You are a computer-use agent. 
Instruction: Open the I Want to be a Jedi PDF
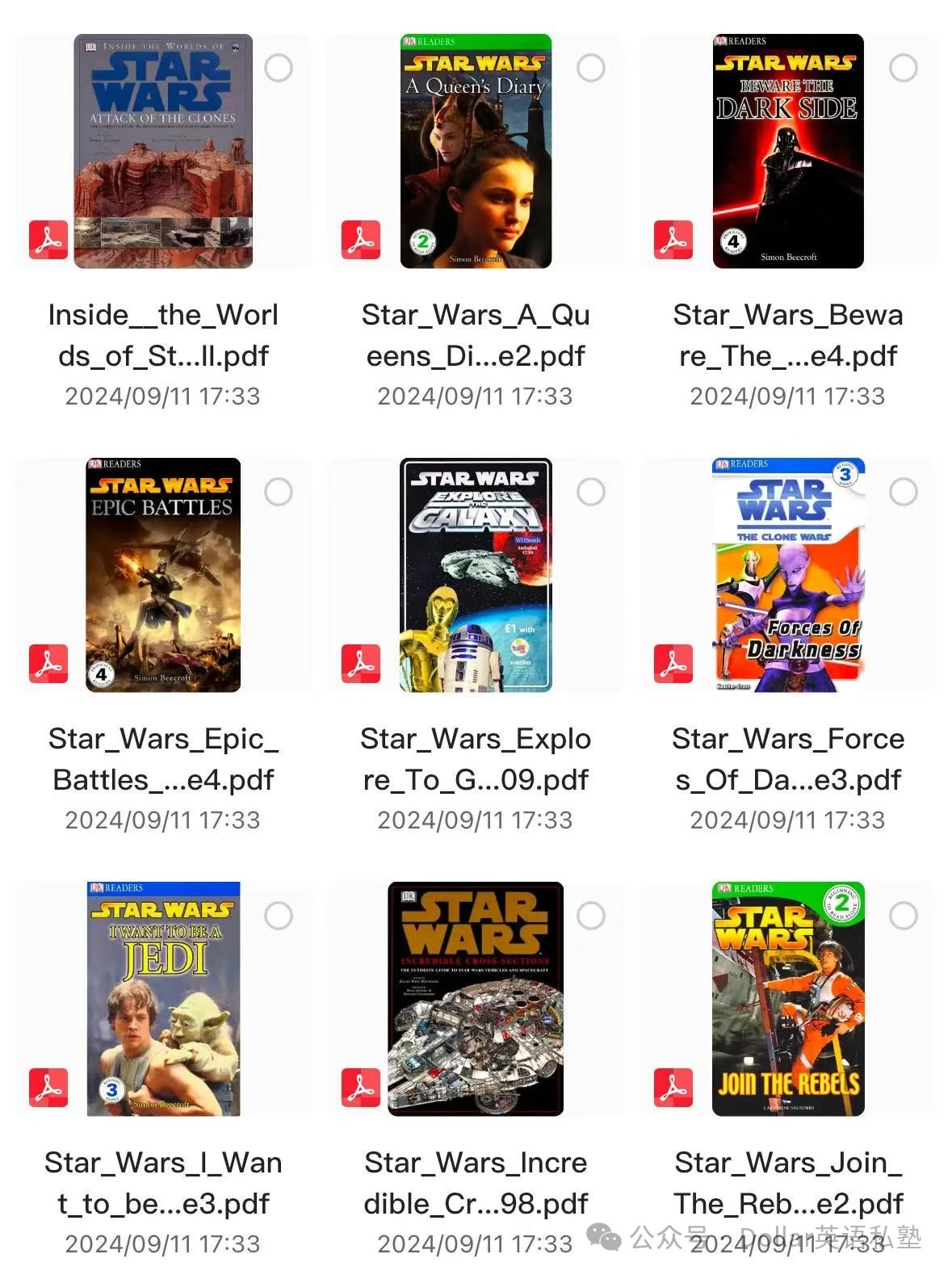(x=163, y=999)
